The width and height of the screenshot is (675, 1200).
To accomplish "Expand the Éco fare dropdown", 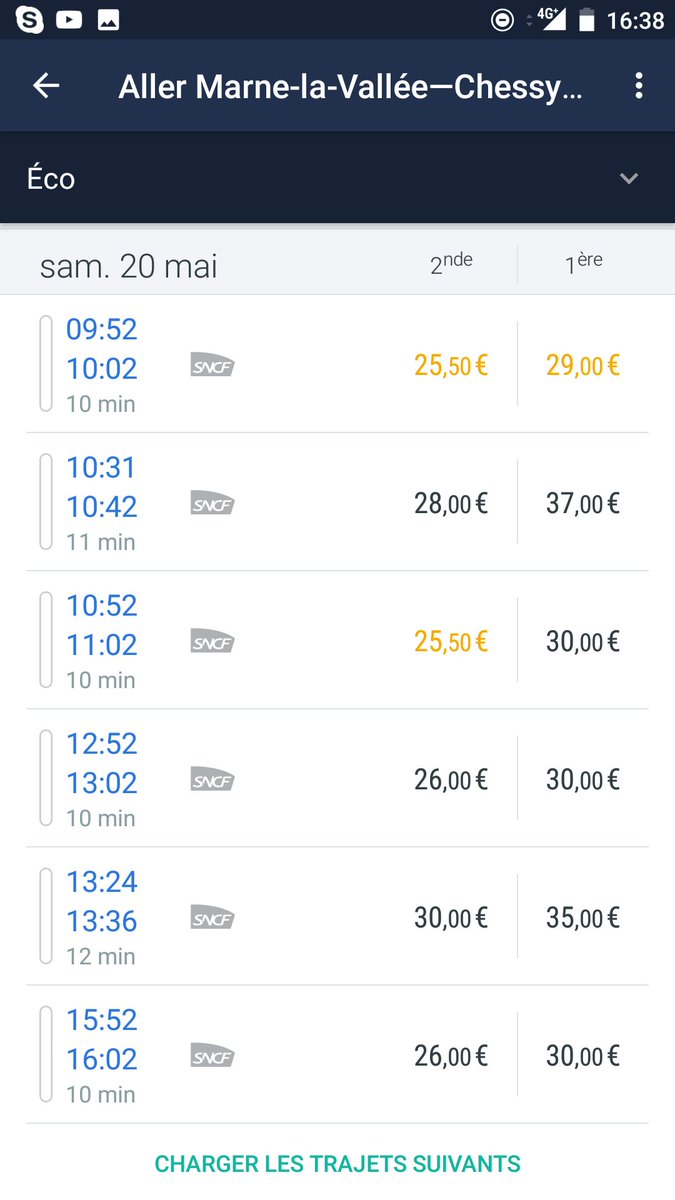I will pos(337,178).
